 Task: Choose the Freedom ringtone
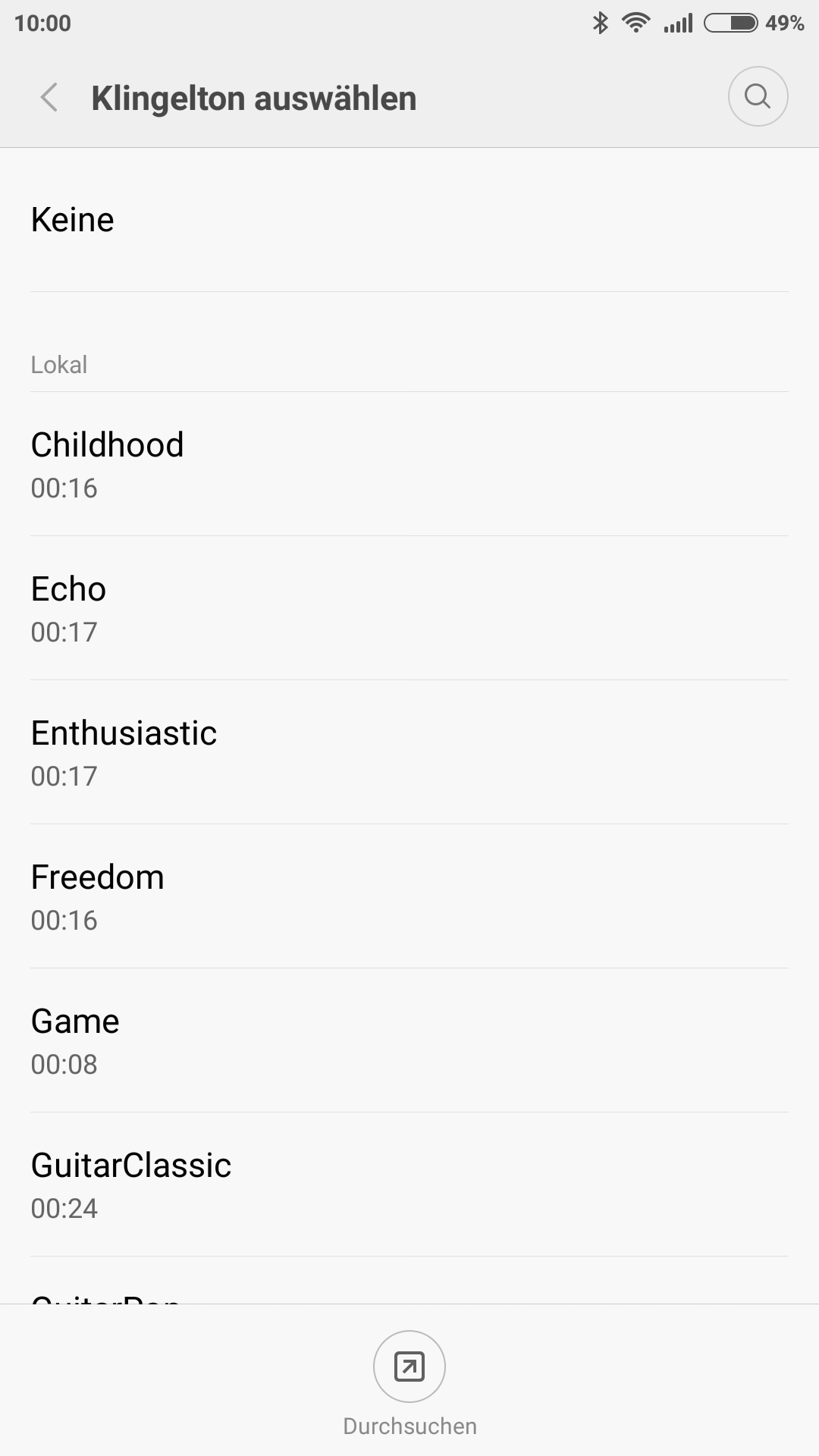pos(409,896)
